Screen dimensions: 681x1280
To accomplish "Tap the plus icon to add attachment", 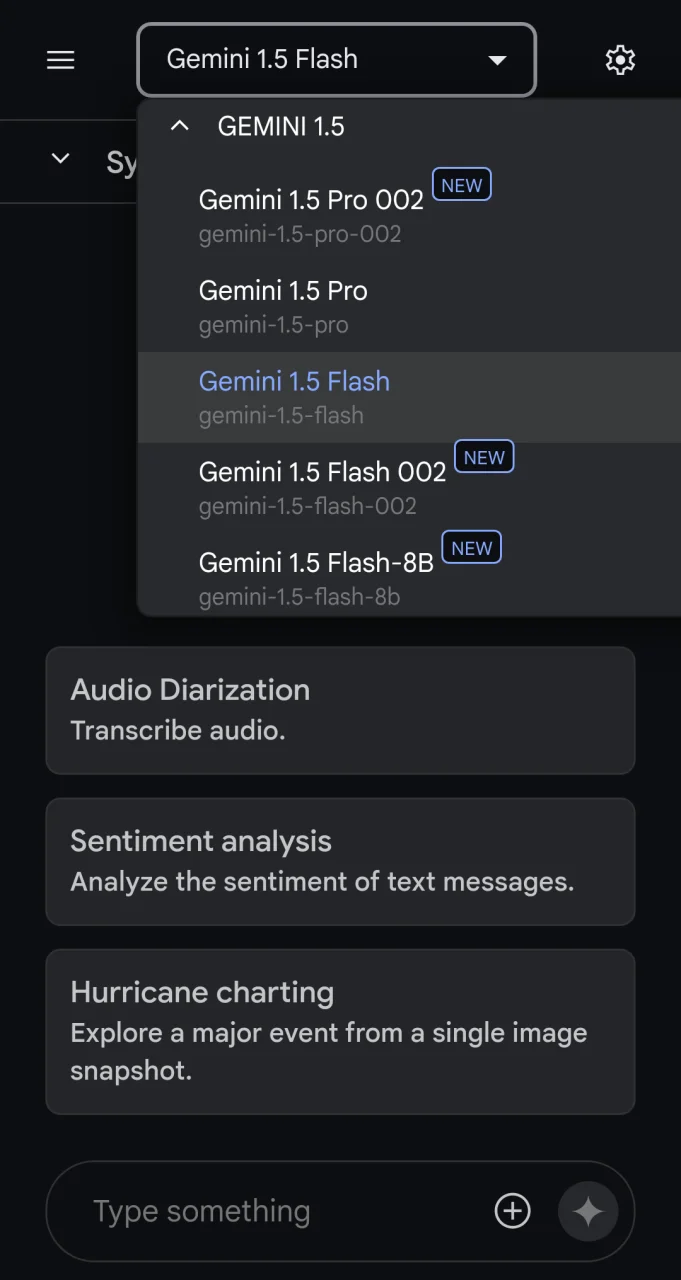I will click(512, 1211).
